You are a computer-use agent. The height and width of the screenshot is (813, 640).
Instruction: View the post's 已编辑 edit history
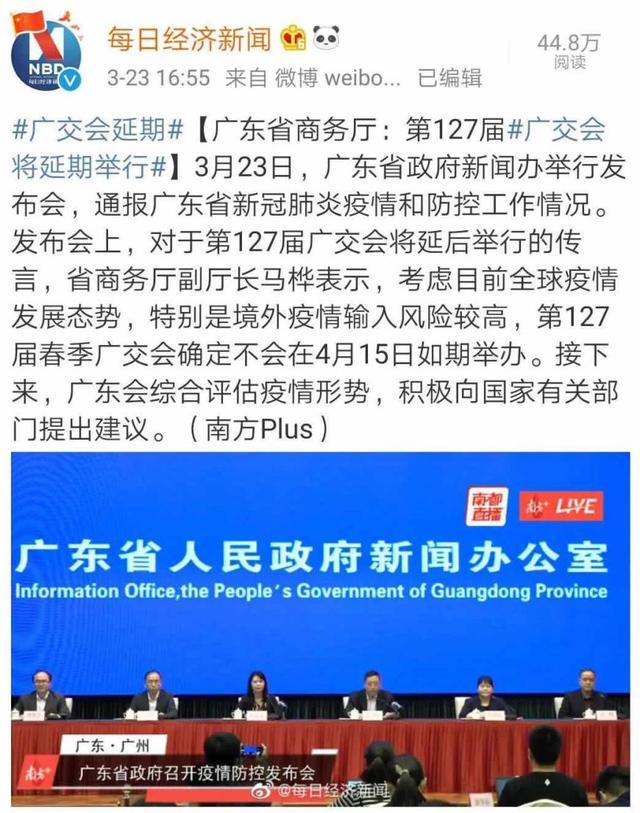449,77
